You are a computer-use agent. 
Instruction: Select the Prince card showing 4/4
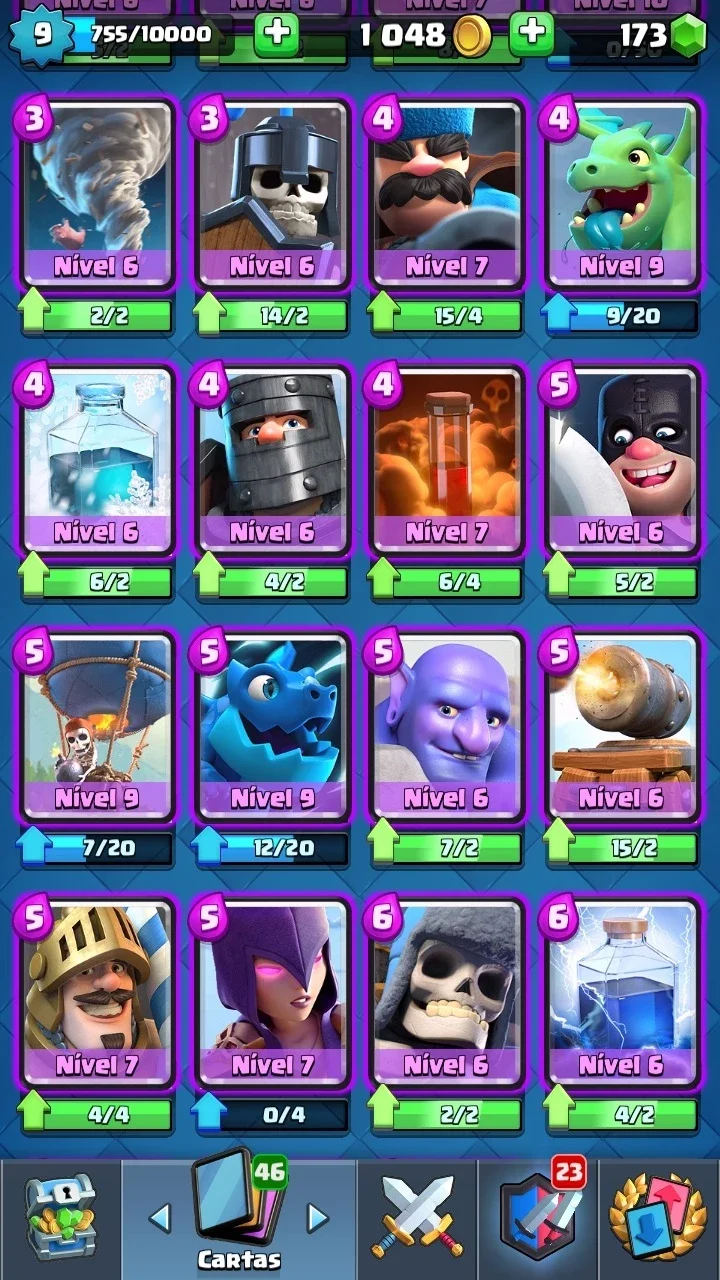[97, 993]
